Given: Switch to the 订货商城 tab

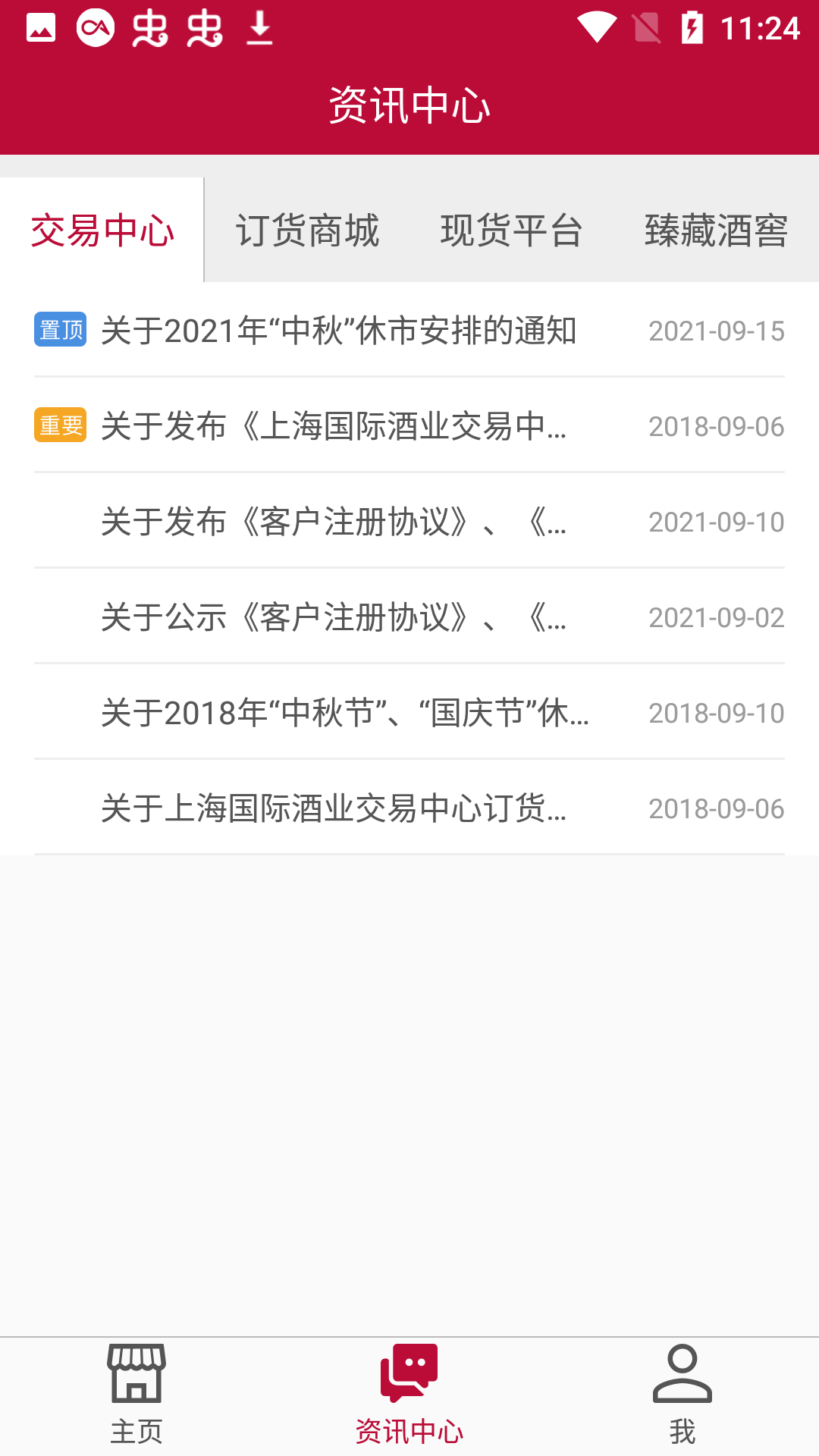Looking at the screenshot, I should (307, 231).
